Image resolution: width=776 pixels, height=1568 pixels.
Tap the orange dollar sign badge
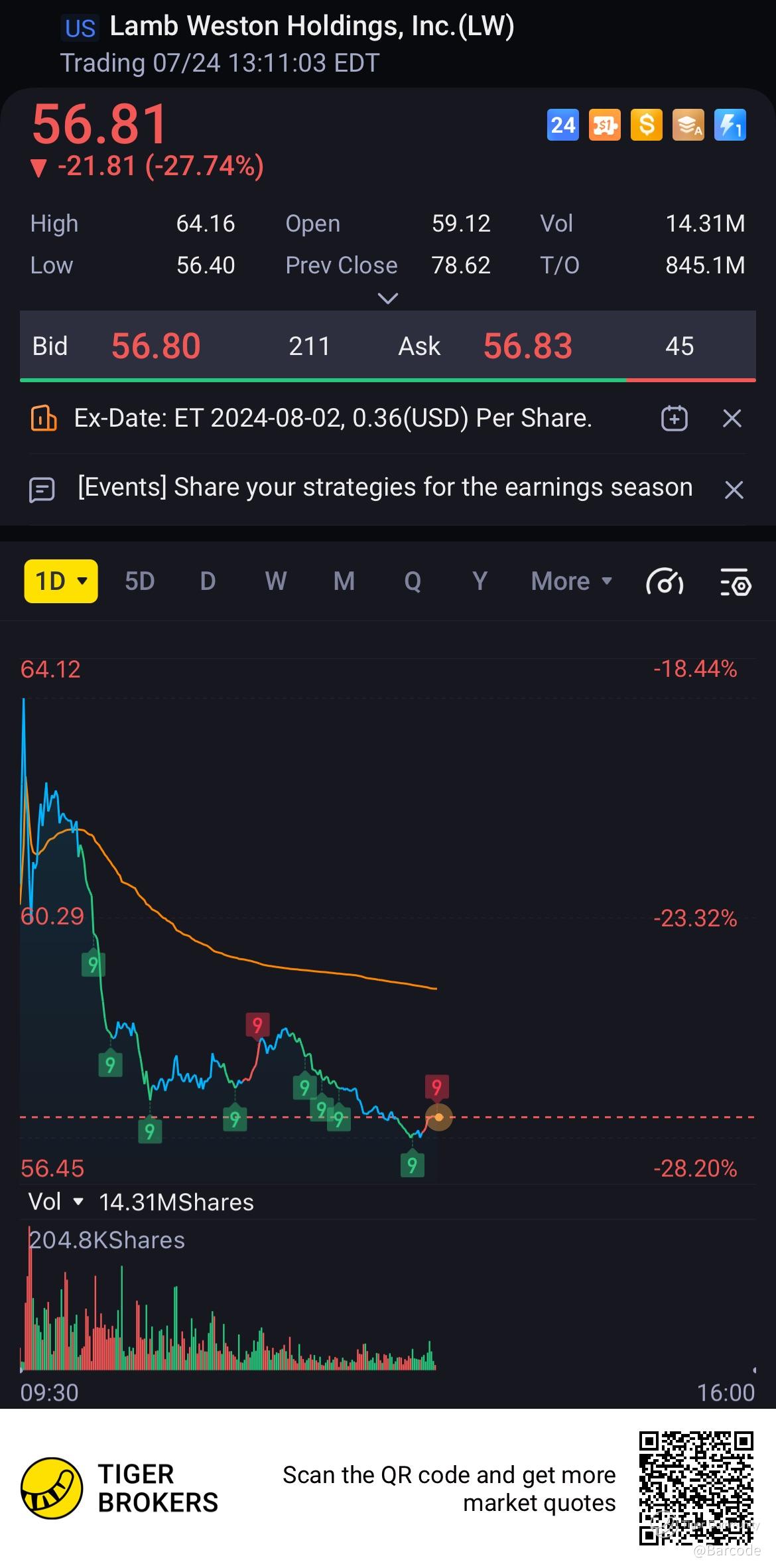tap(647, 125)
